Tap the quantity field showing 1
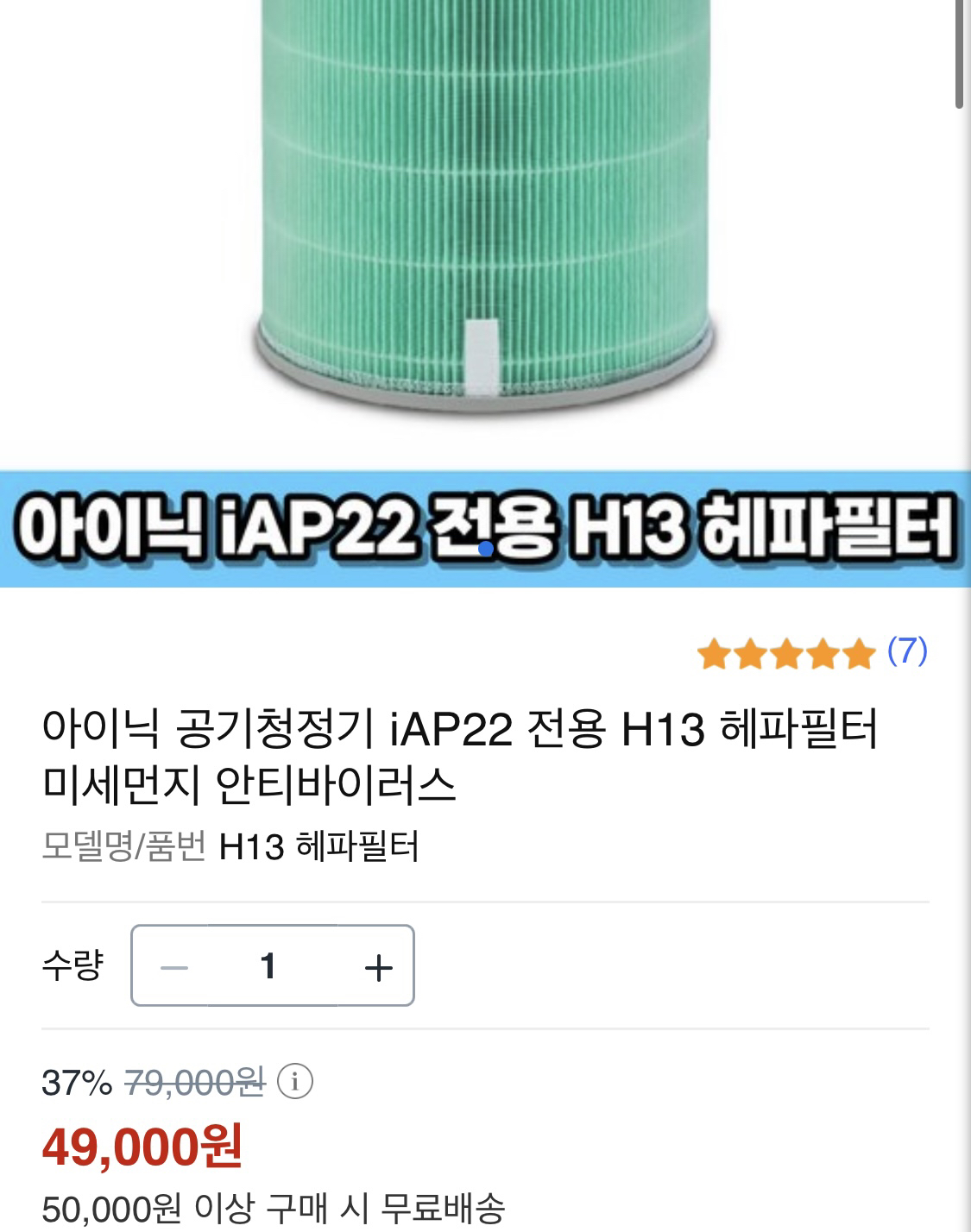The image size is (971, 1232). point(268,966)
